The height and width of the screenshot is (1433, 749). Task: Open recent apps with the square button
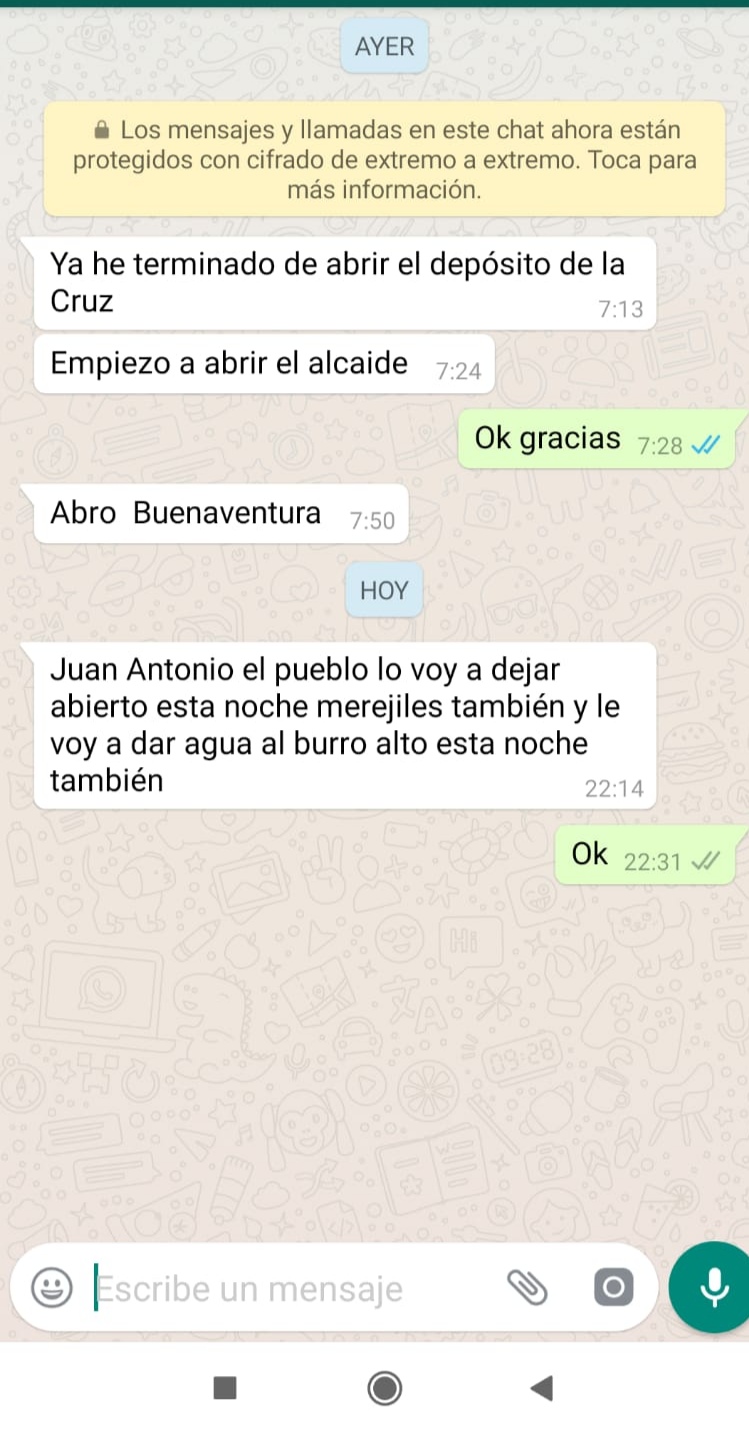[226, 1387]
